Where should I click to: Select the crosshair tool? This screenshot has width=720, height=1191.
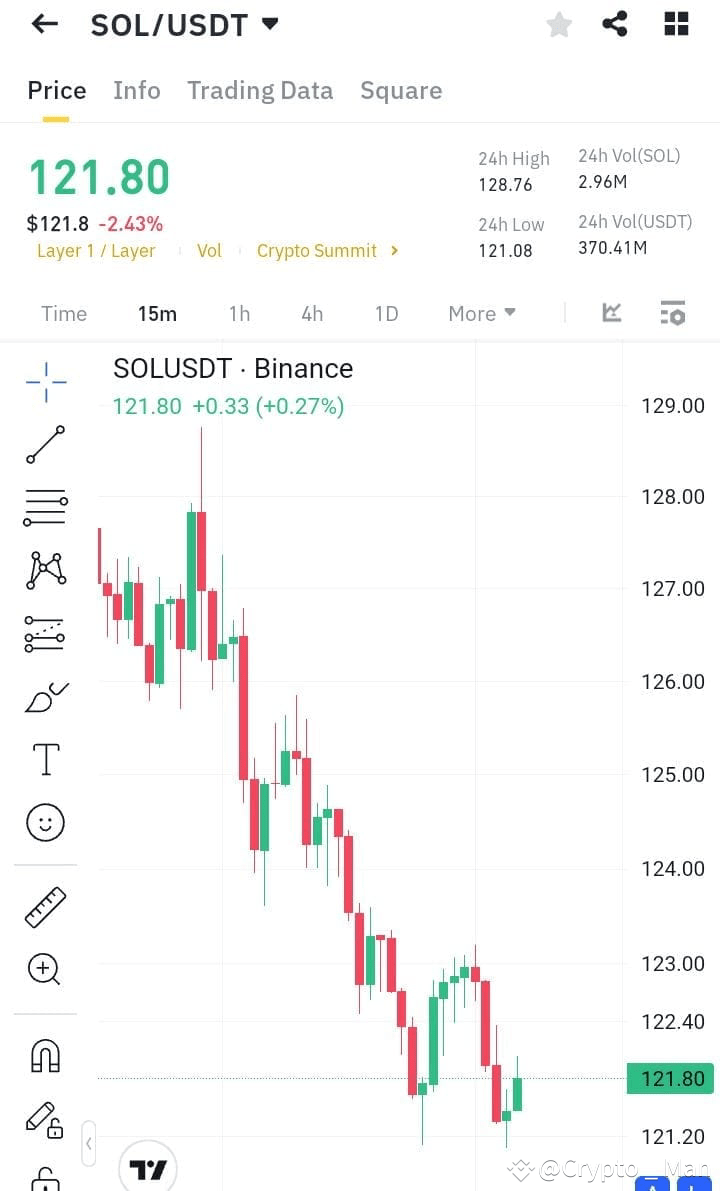tap(44, 381)
